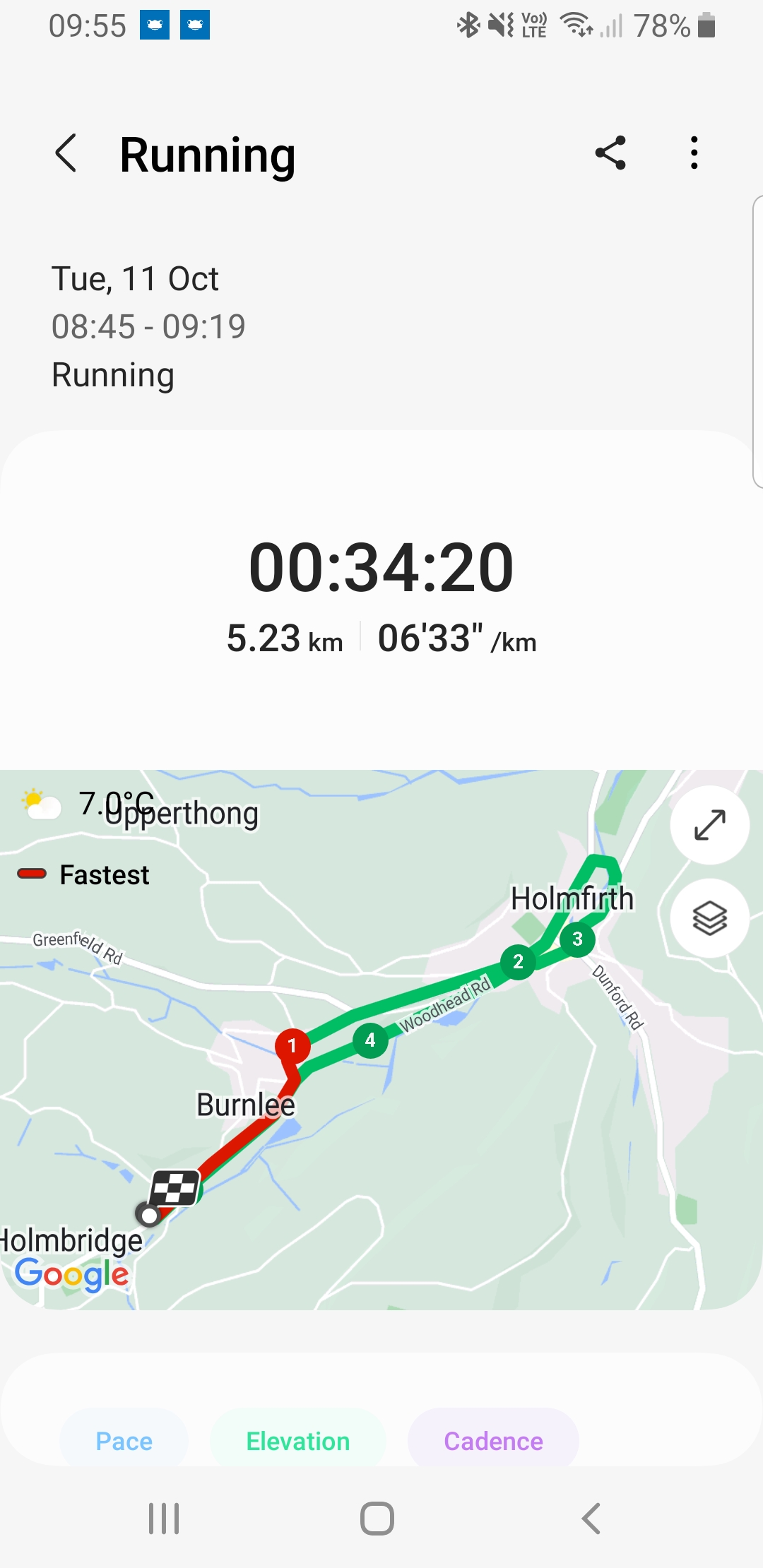Share this running workout
763x1568 pixels.
point(610,153)
